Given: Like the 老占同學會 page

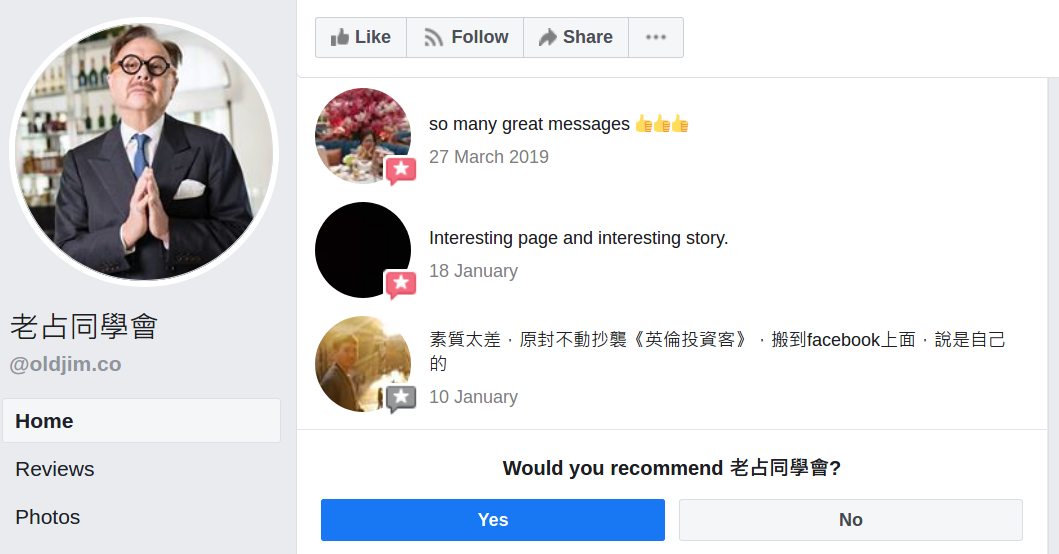Looking at the screenshot, I should pyautogui.click(x=360, y=37).
